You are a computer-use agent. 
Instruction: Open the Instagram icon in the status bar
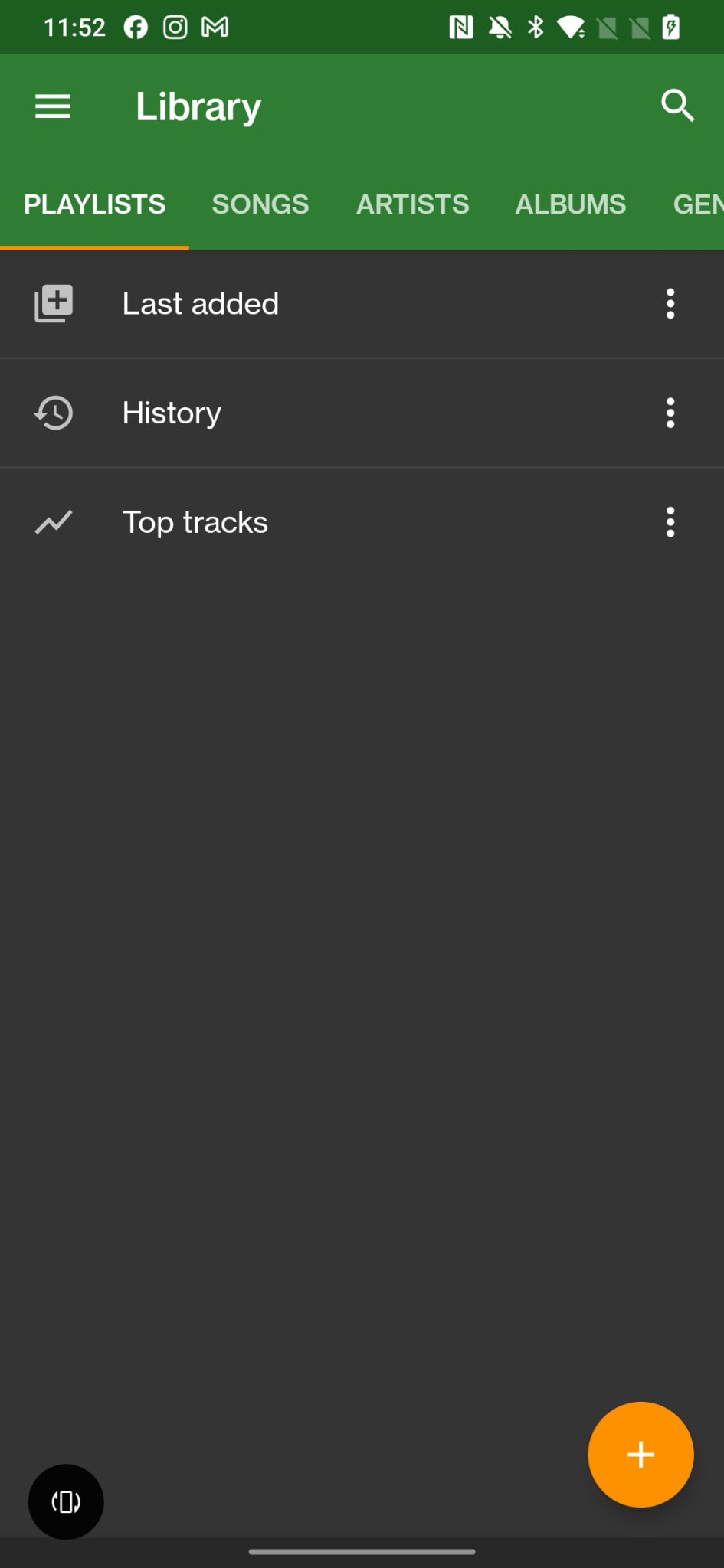(x=174, y=27)
